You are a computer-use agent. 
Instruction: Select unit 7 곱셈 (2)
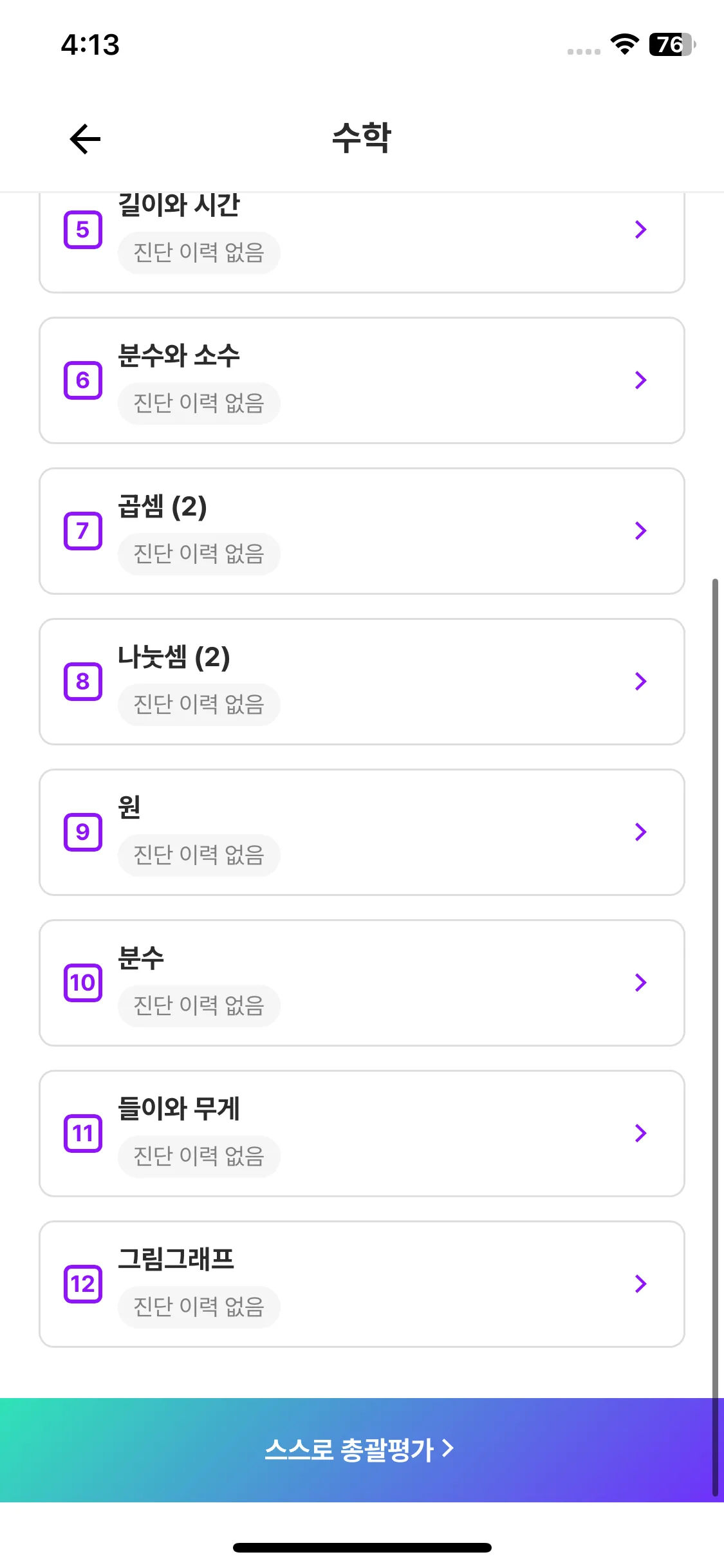point(361,531)
